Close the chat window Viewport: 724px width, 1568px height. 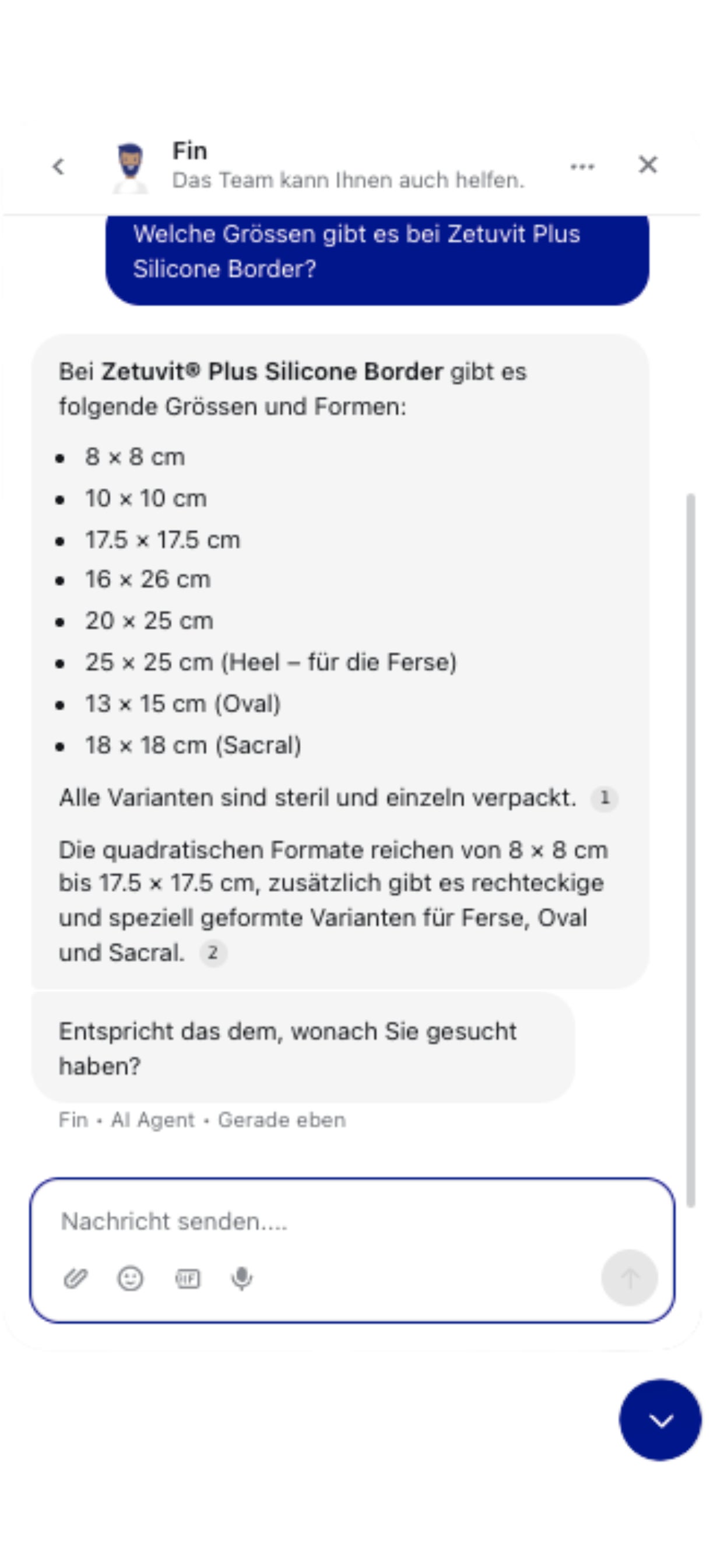point(648,164)
